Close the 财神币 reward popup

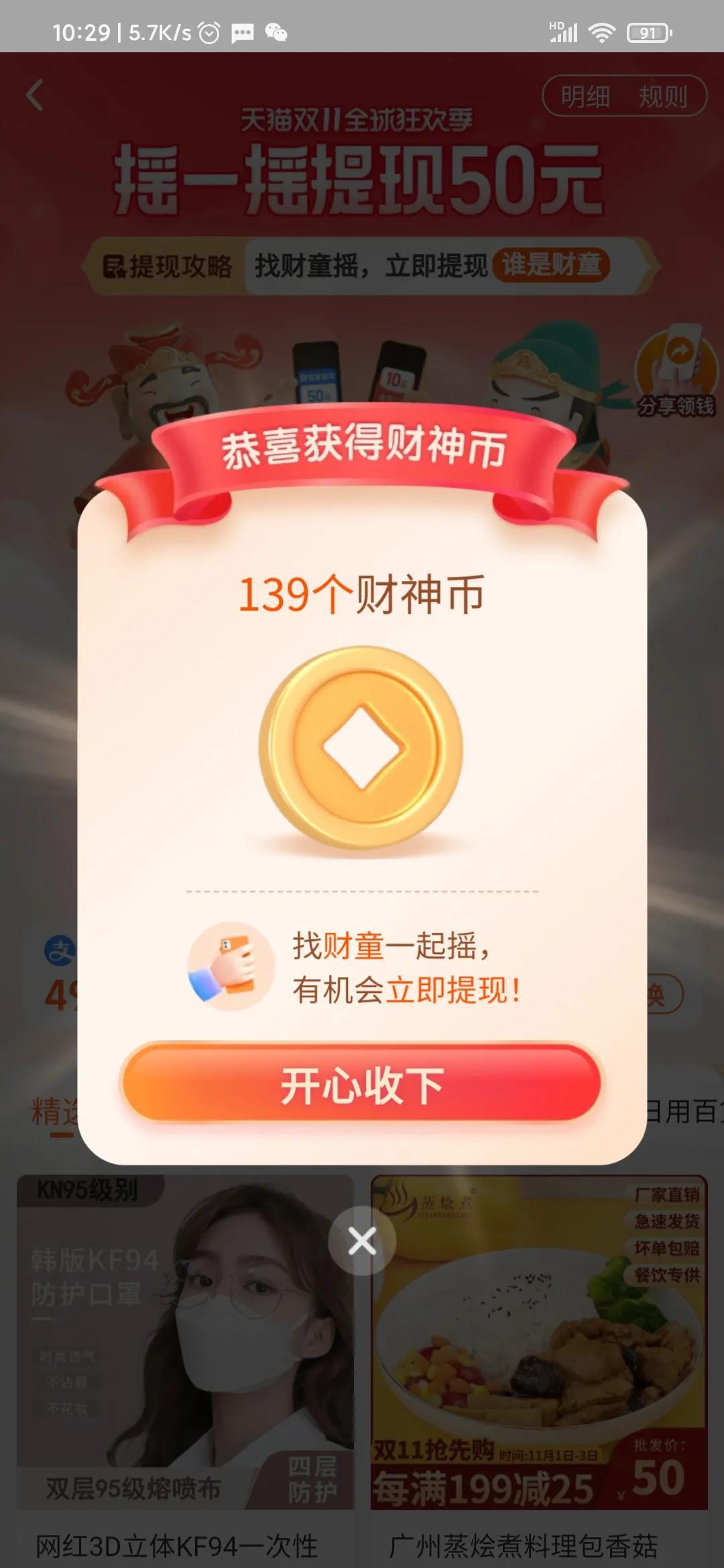pos(362,1241)
